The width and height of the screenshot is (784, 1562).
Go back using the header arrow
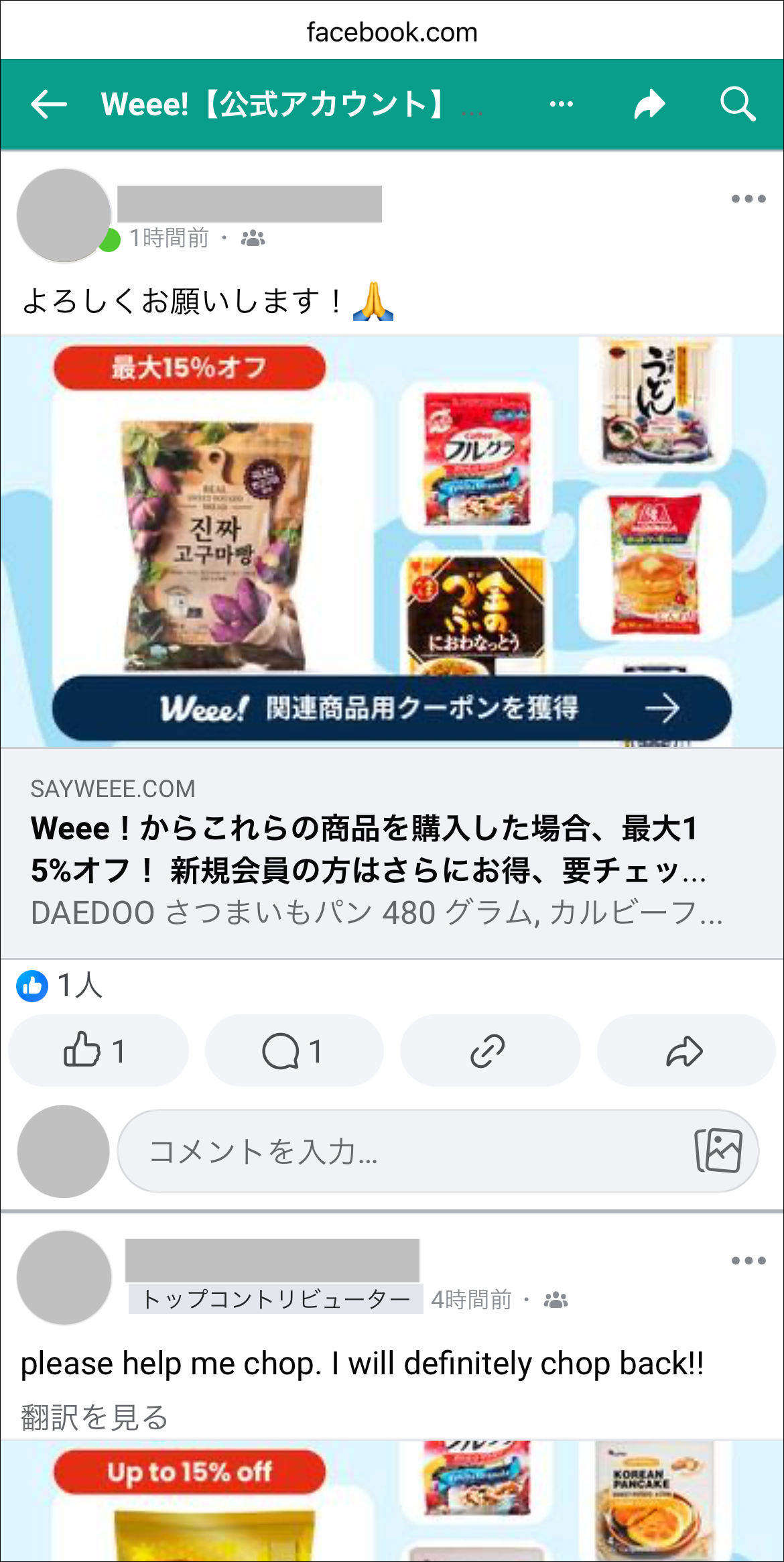(49, 105)
